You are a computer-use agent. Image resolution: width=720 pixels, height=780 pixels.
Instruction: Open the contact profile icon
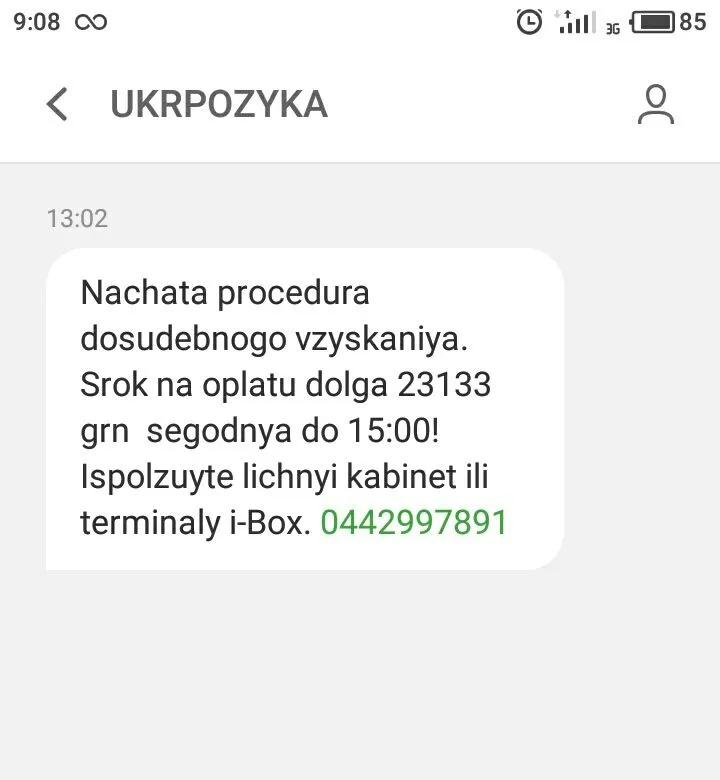pyautogui.click(x=656, y=104)
